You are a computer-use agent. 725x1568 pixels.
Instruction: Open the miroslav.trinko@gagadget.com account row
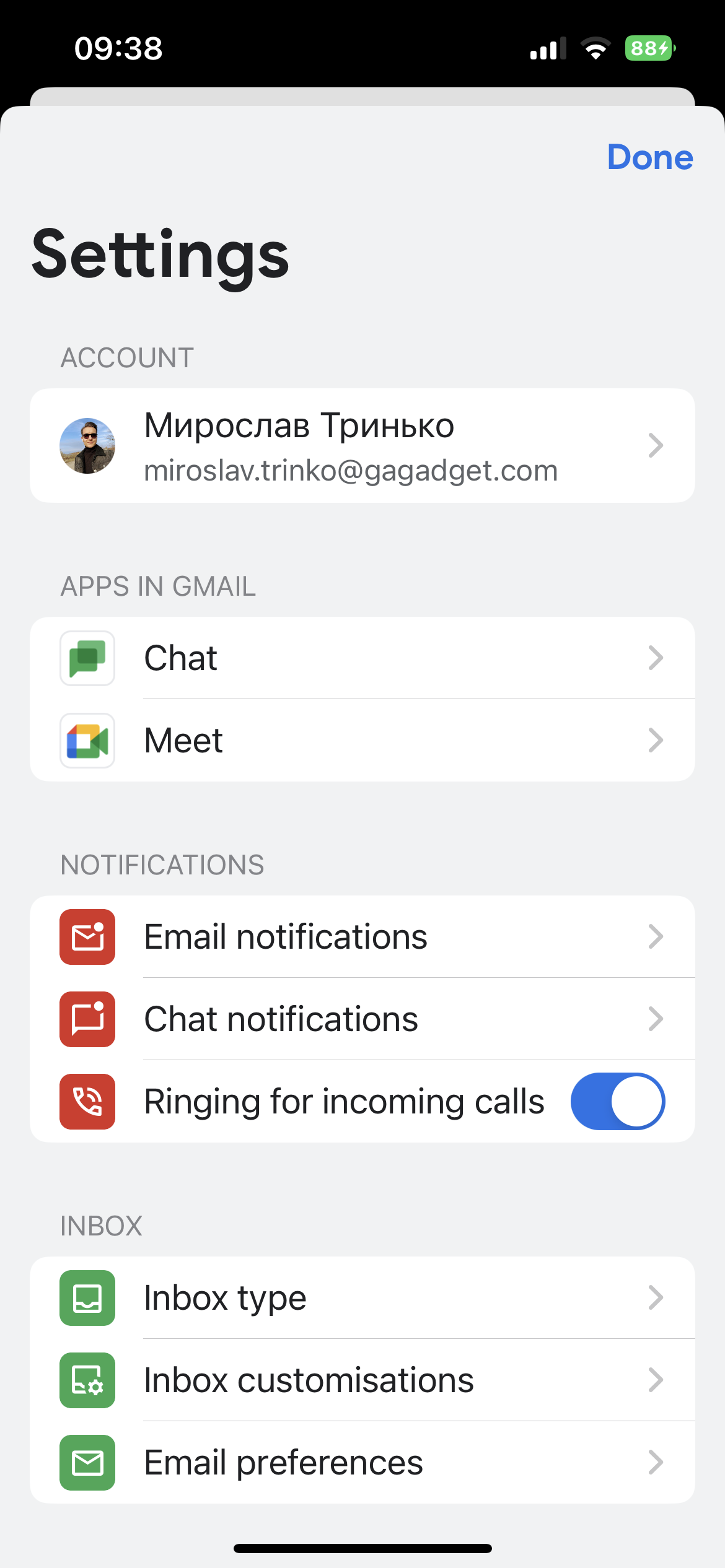[x=362, y=446]
